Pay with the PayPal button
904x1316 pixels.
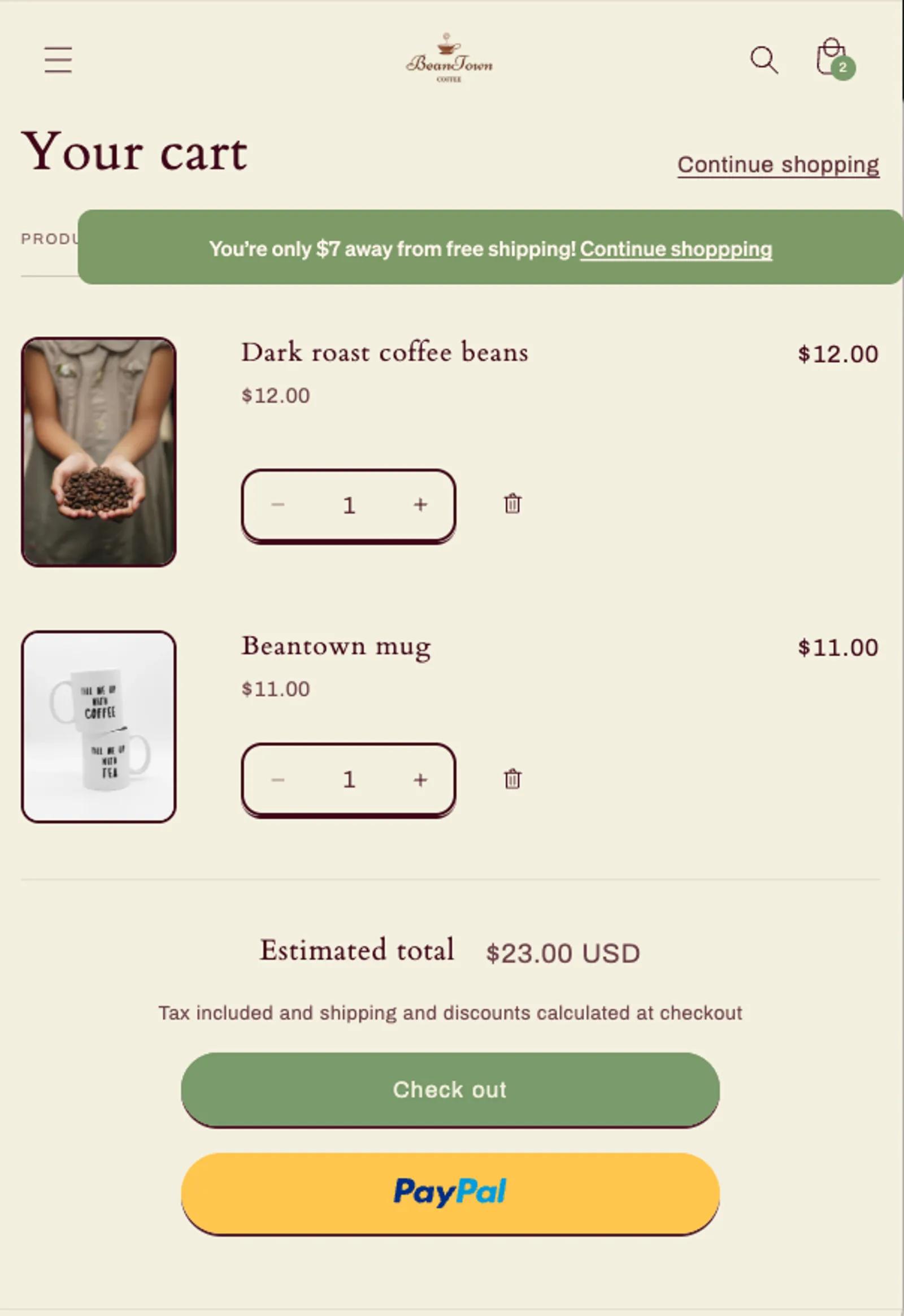click(450, 1192)
